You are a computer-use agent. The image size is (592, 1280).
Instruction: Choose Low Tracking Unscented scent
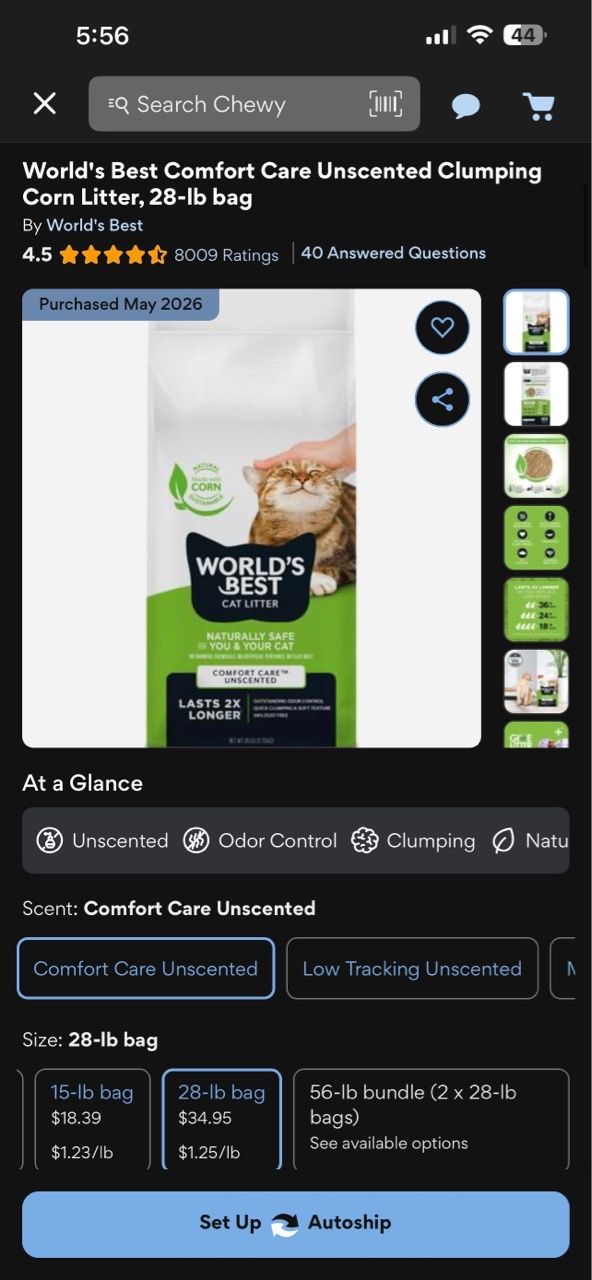click(x=412, y=968)
